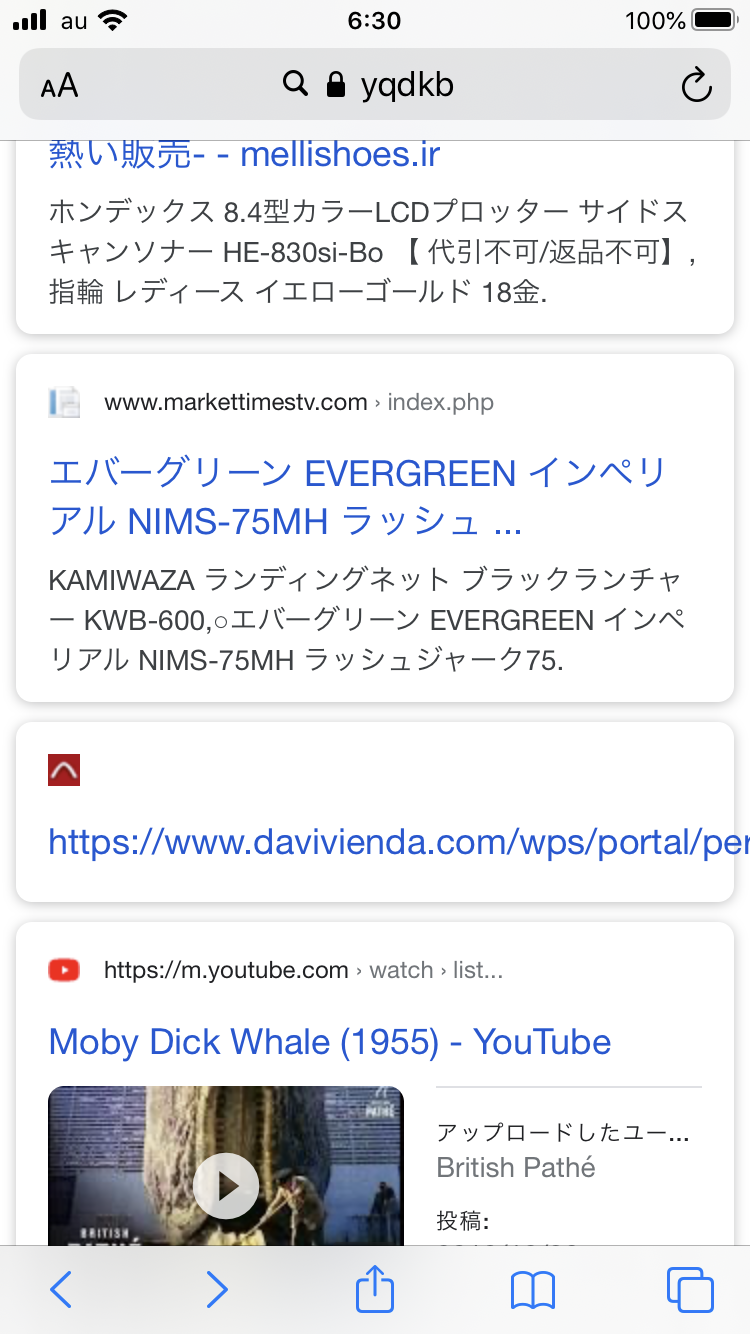
Task: Show all open tabs
Action: tap(690, 1290)
